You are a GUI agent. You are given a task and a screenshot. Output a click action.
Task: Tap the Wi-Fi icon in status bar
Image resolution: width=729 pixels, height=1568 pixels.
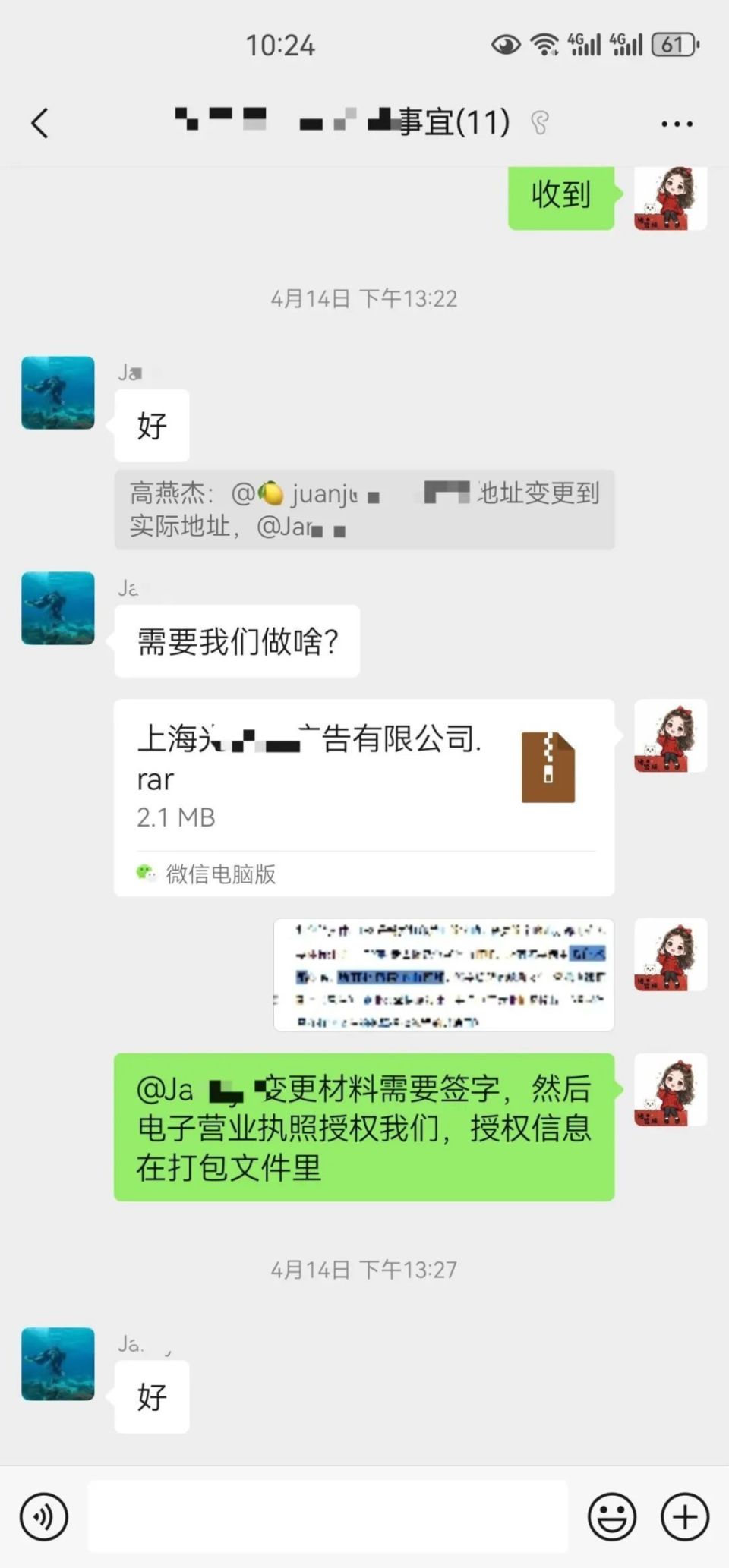545,43
